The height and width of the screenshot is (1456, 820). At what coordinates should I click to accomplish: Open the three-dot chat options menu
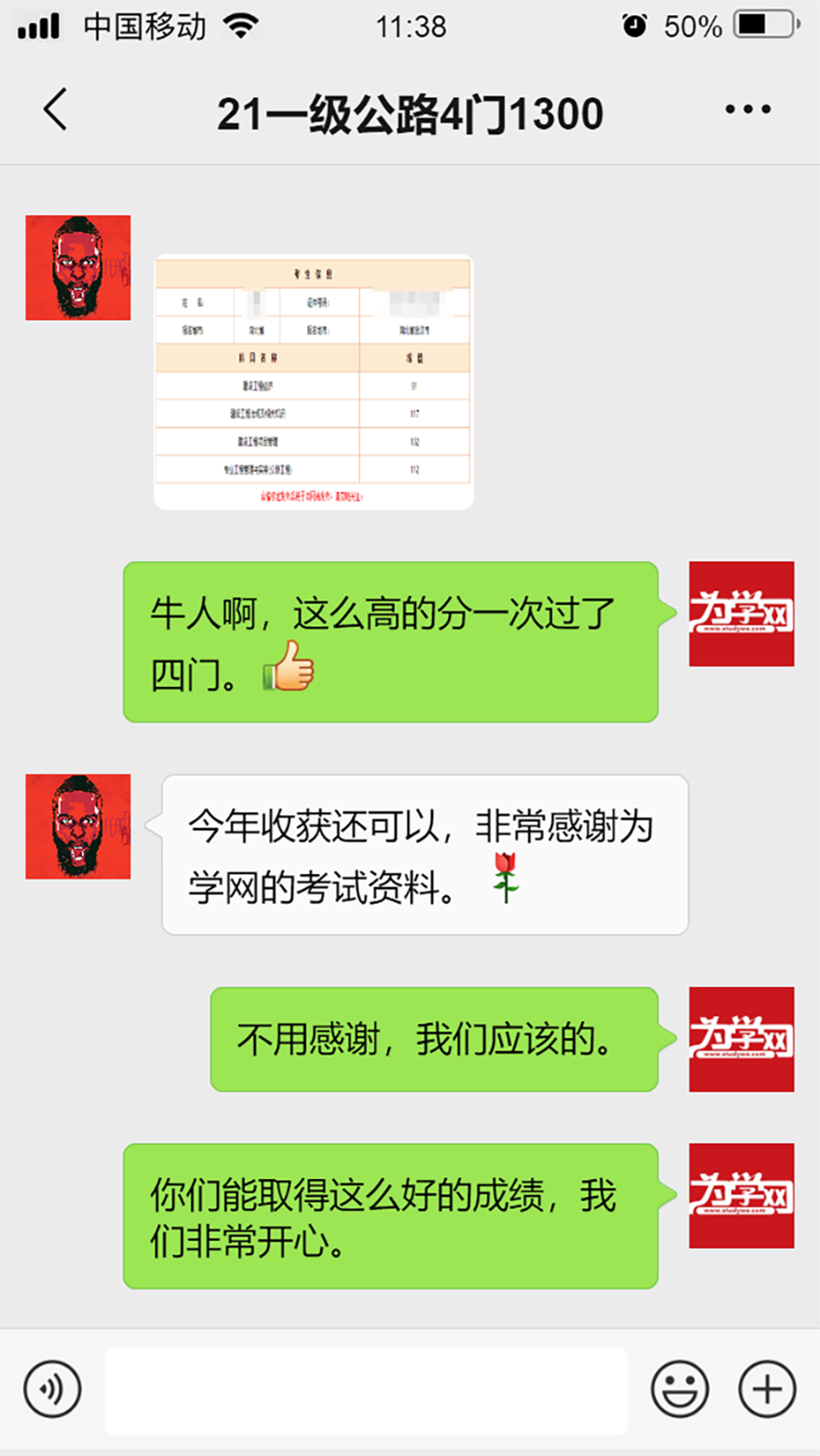pyautogui.click(x=747, y=110)
